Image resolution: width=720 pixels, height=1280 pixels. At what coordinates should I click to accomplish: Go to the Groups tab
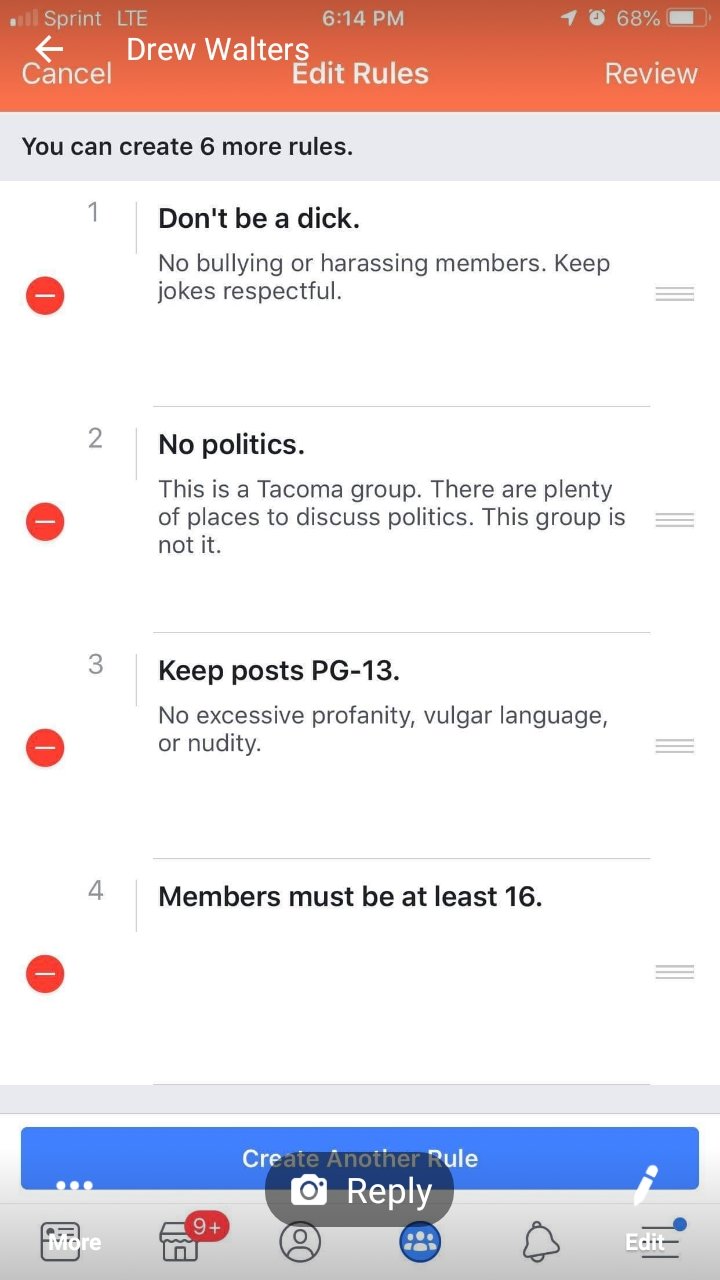point(420,1242)
